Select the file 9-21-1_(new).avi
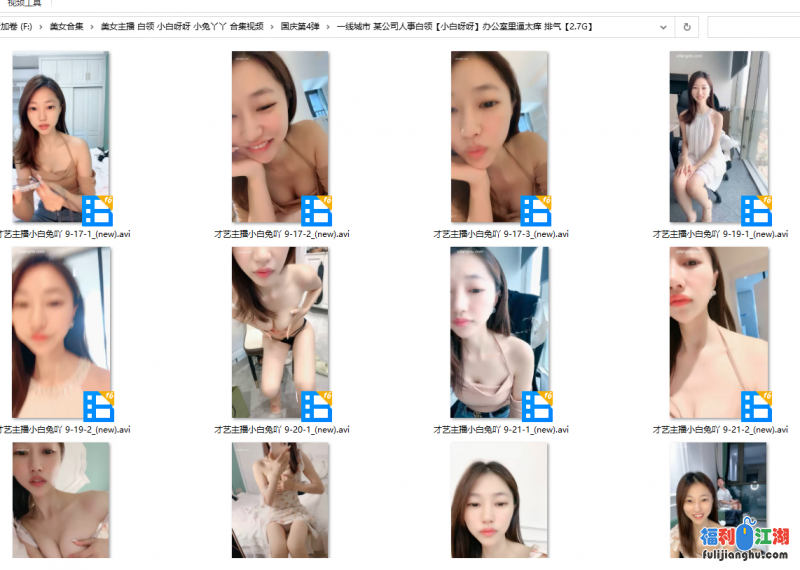Viewport: 800px width, 570px height. coord(500,333)
